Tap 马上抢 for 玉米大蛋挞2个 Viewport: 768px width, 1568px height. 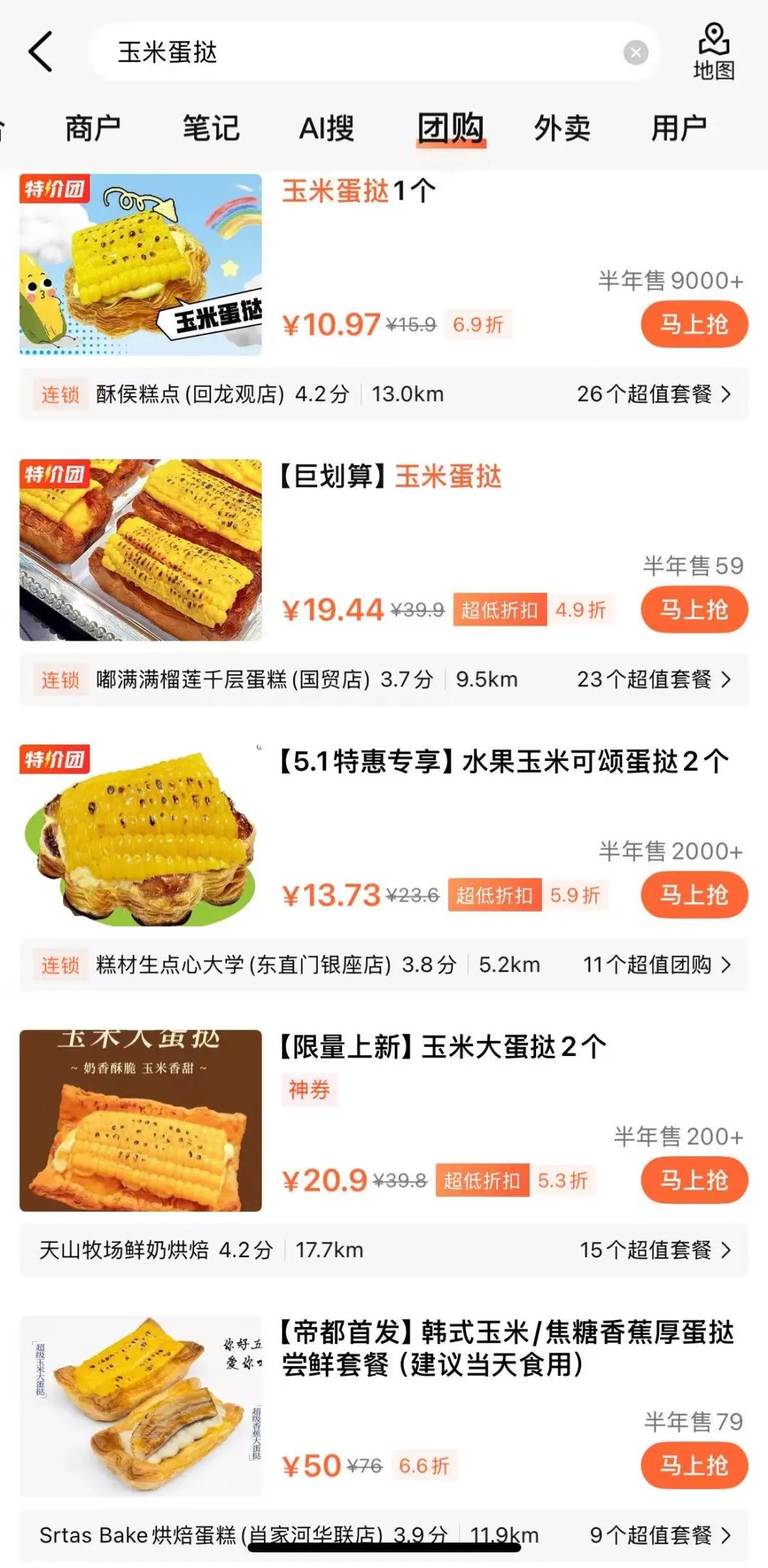[694, 1180]
